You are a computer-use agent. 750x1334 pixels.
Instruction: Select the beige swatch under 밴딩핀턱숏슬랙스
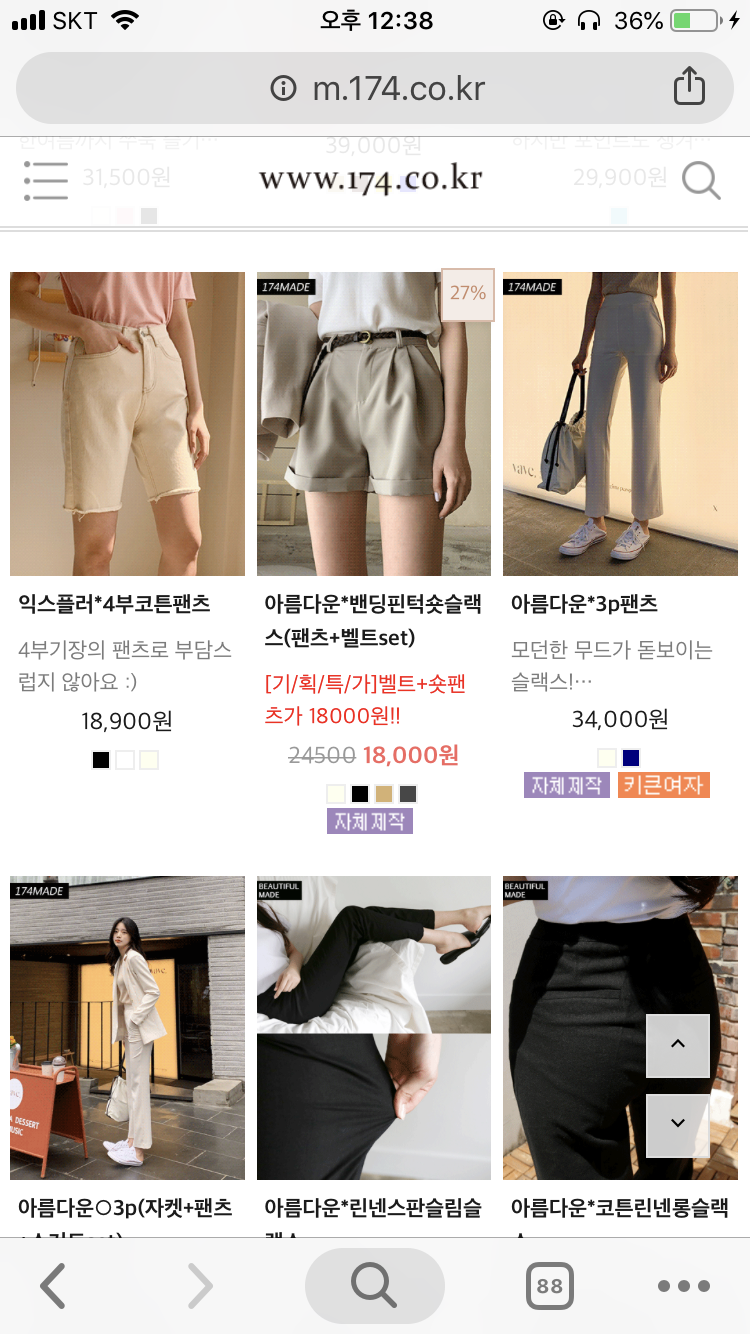pos(384,794)
